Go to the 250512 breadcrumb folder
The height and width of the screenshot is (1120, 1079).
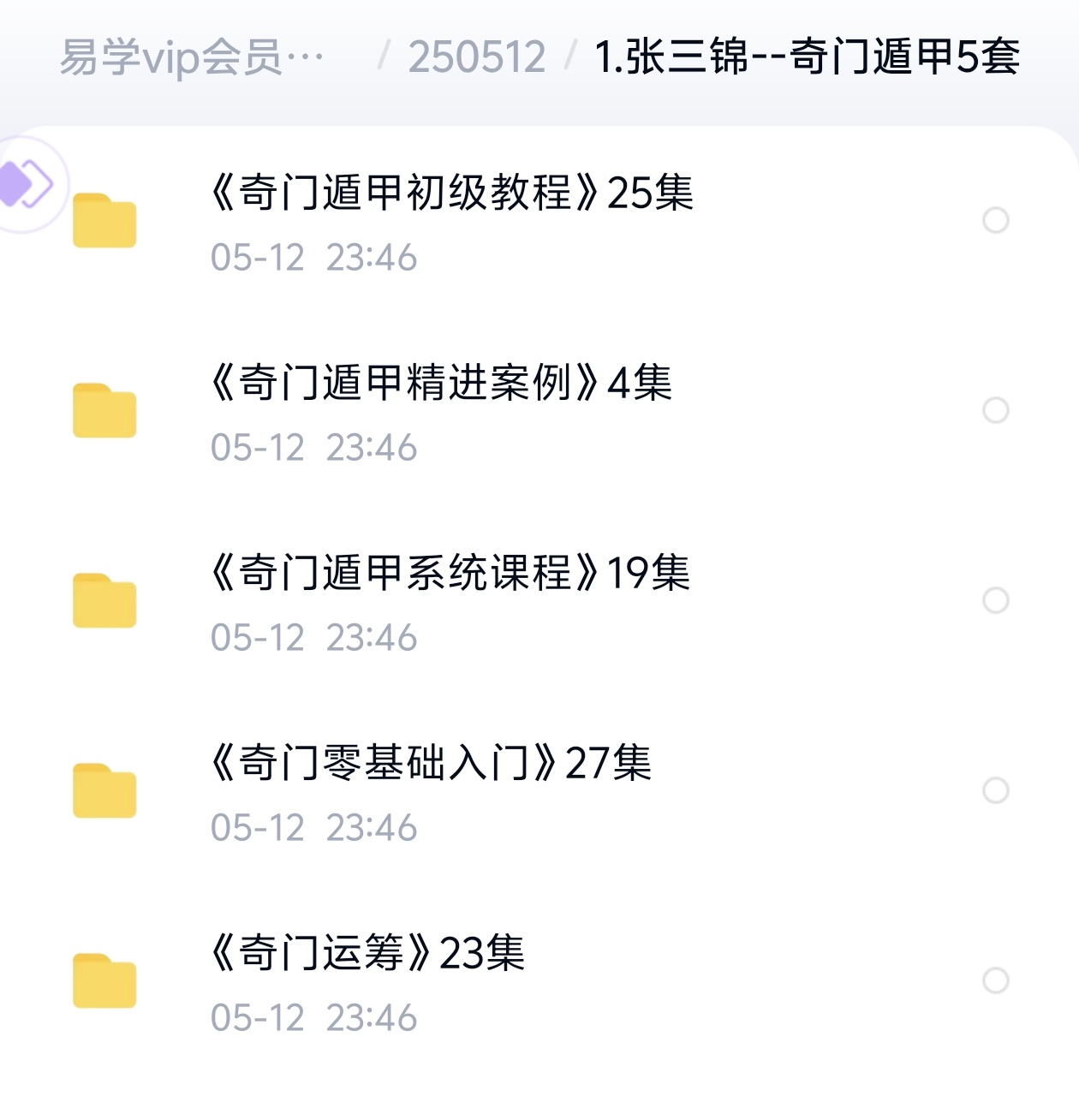coord(476,57)
